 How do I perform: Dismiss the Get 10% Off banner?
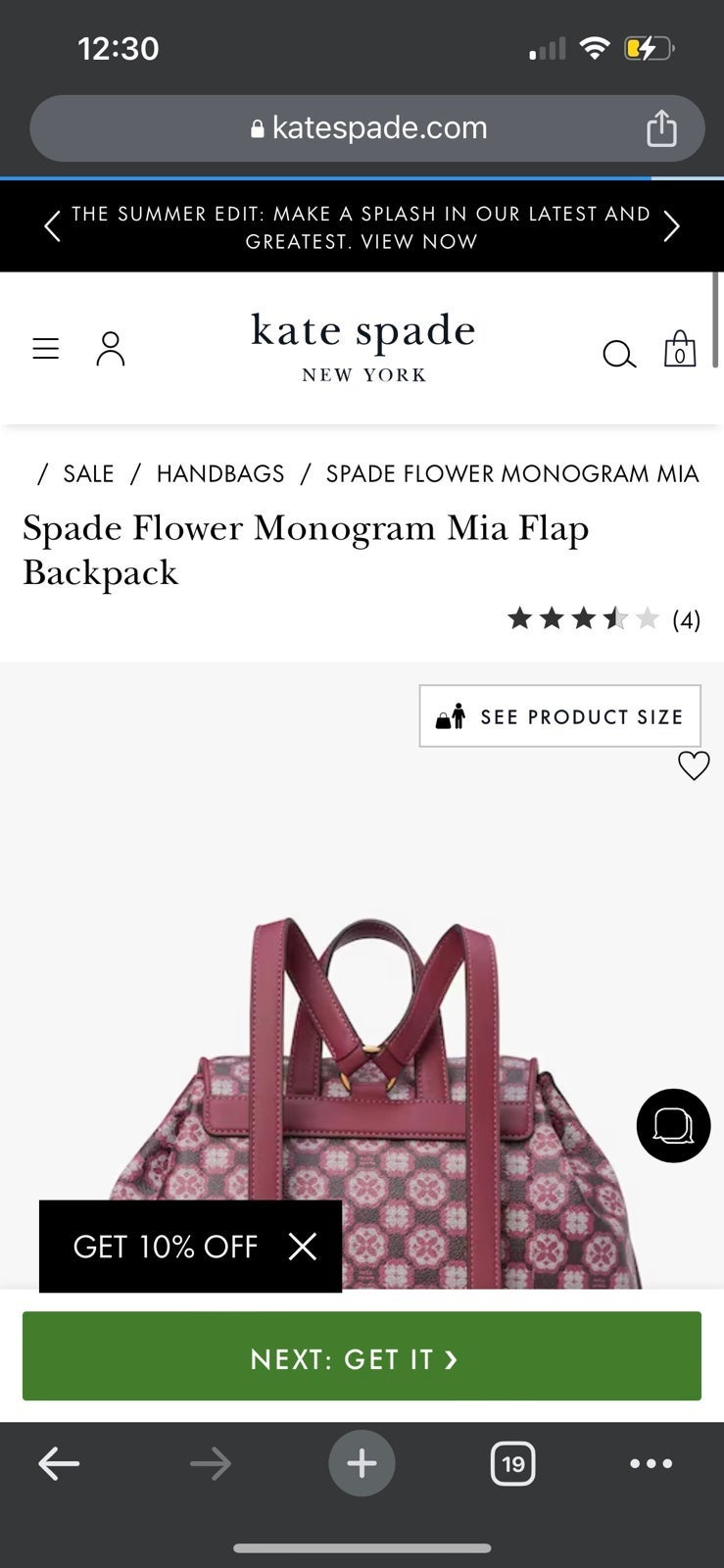pyautogui.click(x=303, y=1247)
